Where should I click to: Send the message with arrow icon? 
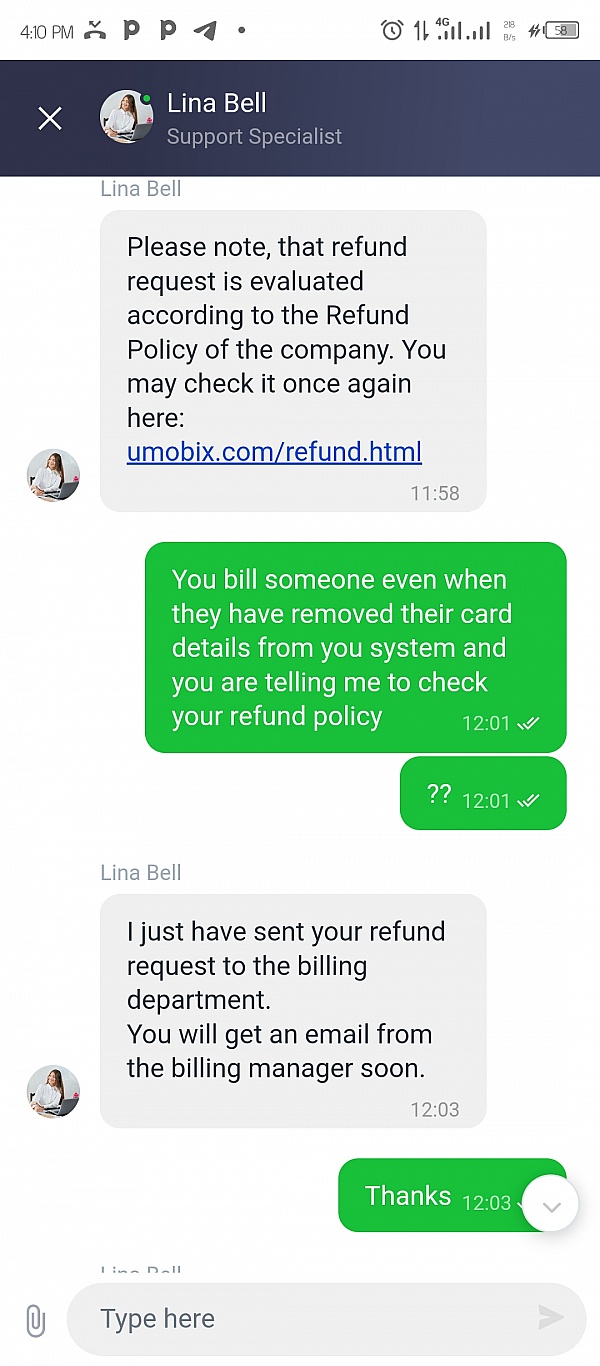click(x=551, y=1318)
